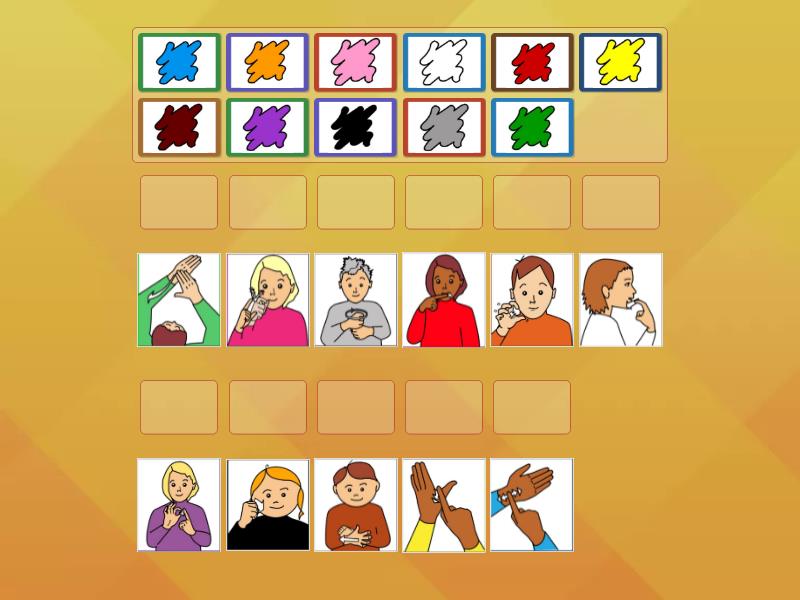Tap the empty slot above the purple-shirt signer
Screen dimensions: 800x600
pos(179,407)
